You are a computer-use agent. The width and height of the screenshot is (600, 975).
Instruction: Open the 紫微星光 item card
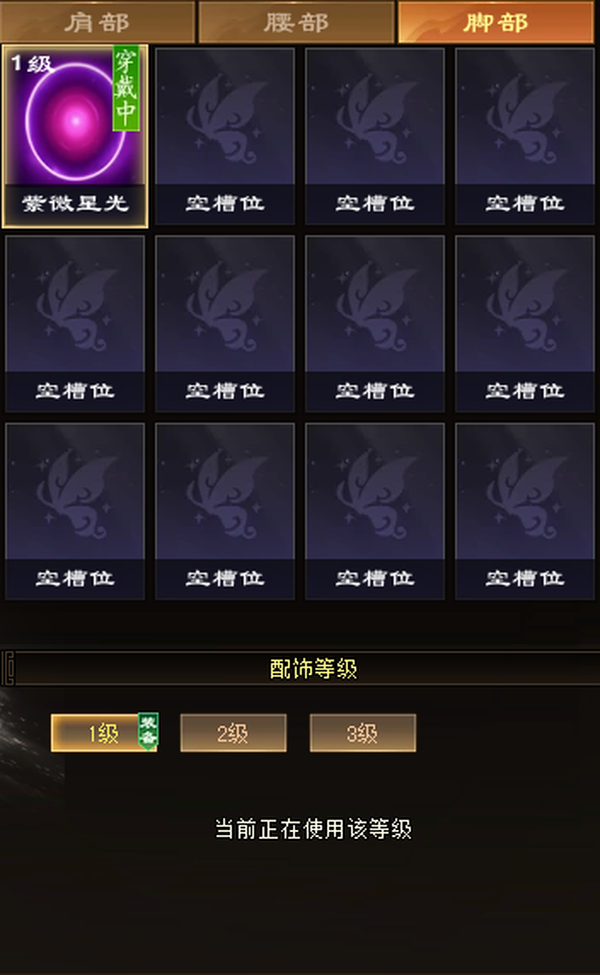pyautogui.click(x=75, y=136)
